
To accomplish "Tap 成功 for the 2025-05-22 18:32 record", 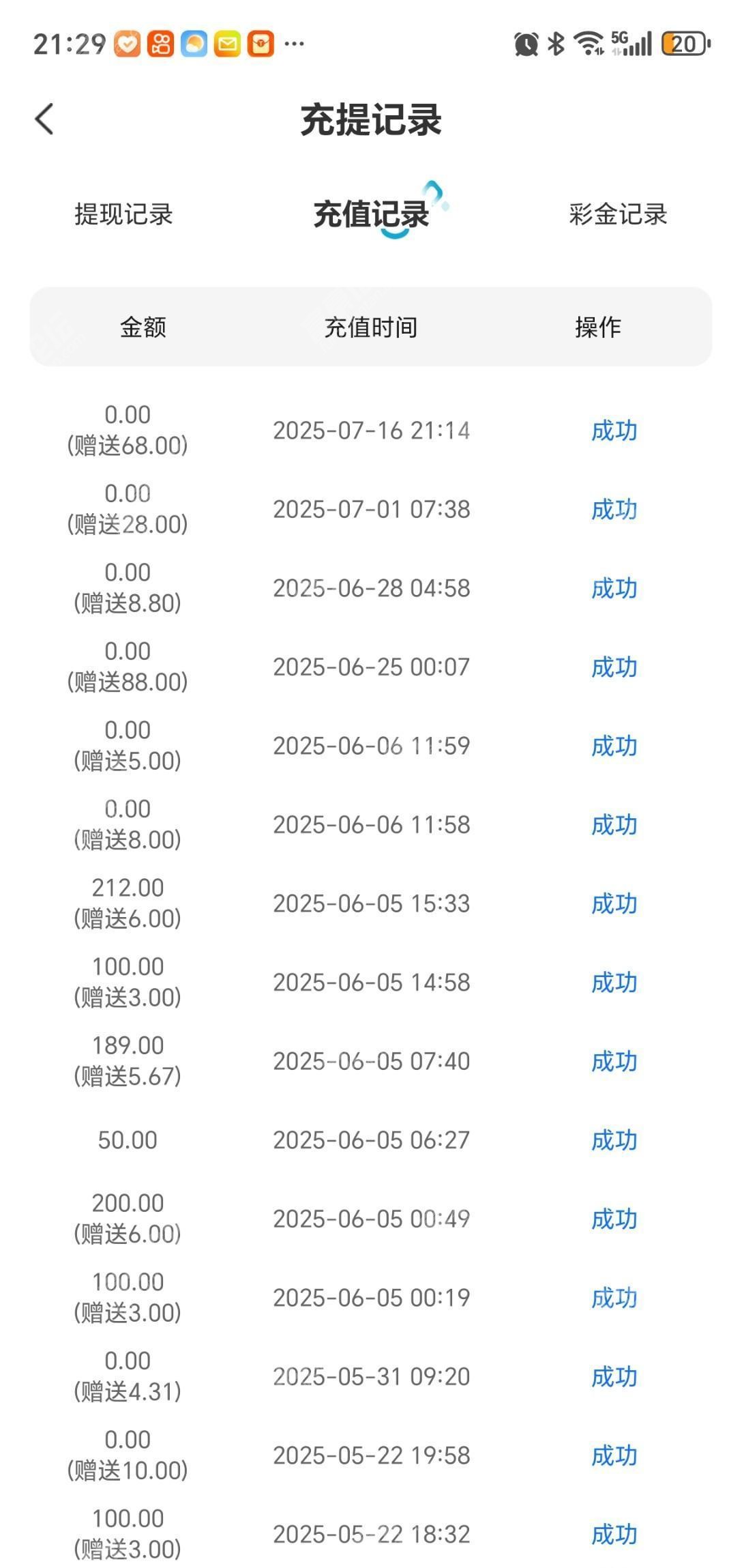I will coord(614,1535).
